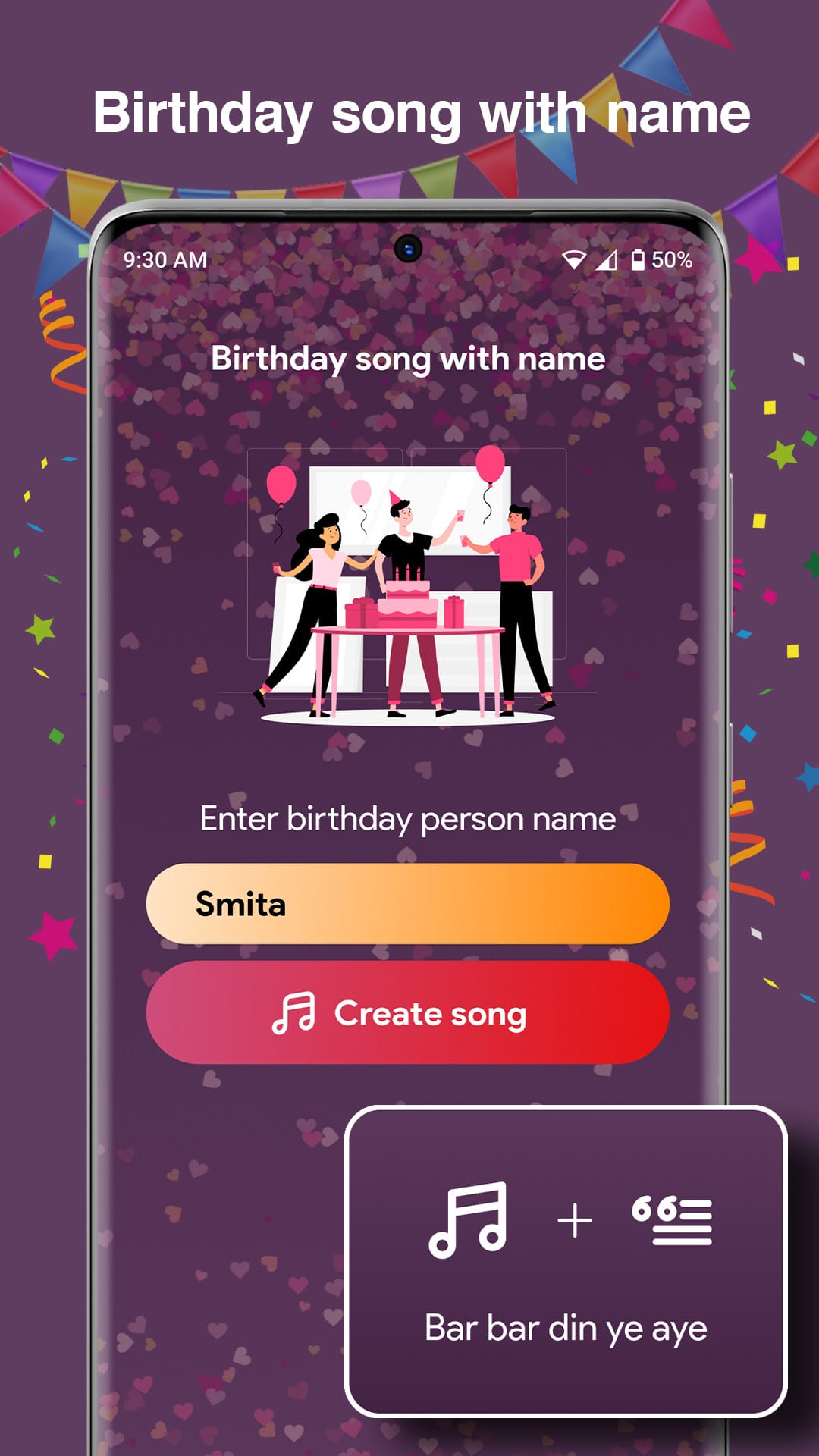The width and height of the screenshot is (819, 1456).
Task: Tap the 9:30 AM clock display
Action: (x=165, y=259)
